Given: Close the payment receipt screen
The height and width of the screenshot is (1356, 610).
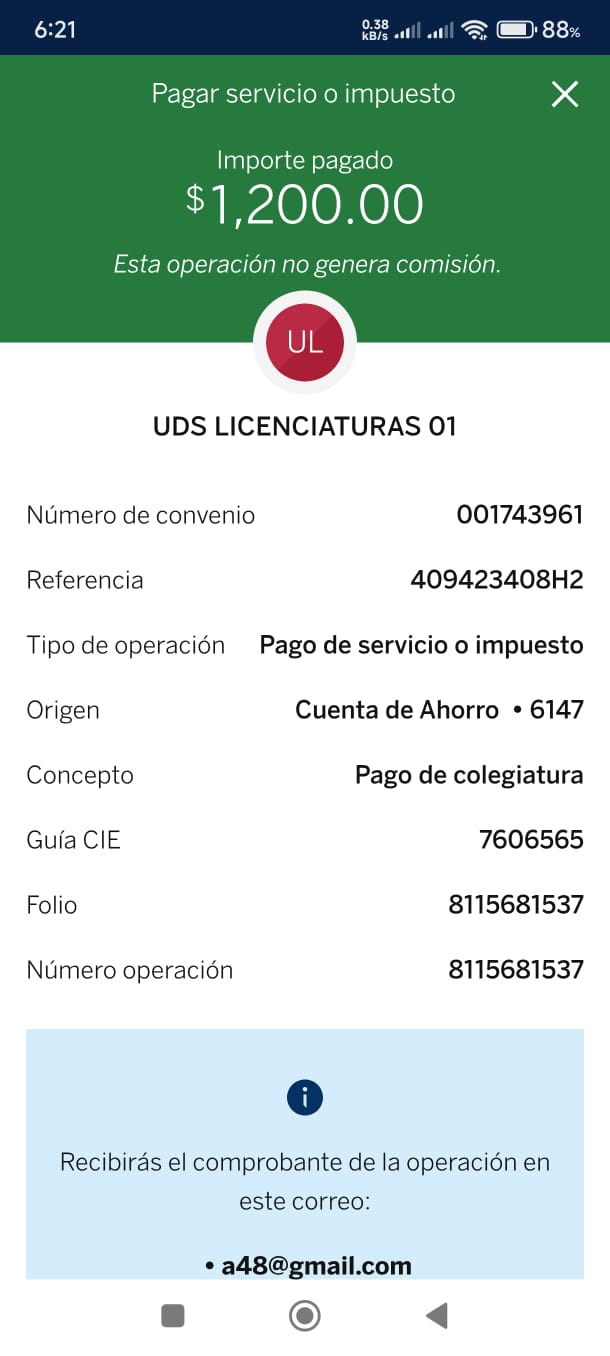Looking at the screenshot, I should coord(565,94).
